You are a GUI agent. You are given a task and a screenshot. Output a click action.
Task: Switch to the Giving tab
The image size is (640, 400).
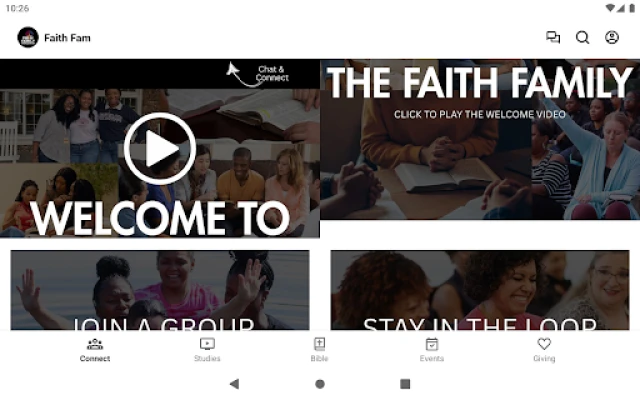pyautogui.click(x=544, y=349)
